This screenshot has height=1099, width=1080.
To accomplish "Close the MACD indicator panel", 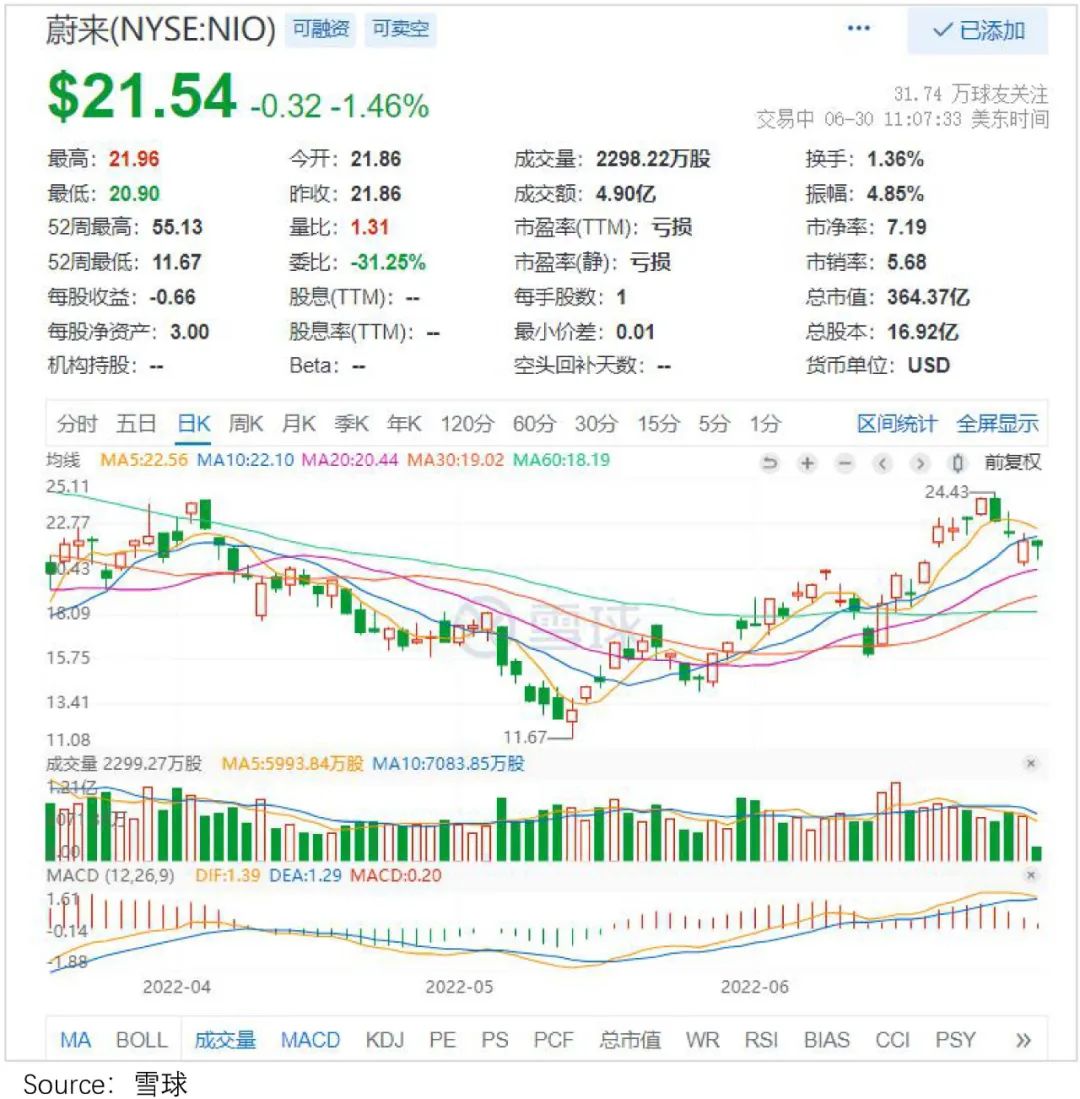I will pyautogui.click(x=1032, y=875).
